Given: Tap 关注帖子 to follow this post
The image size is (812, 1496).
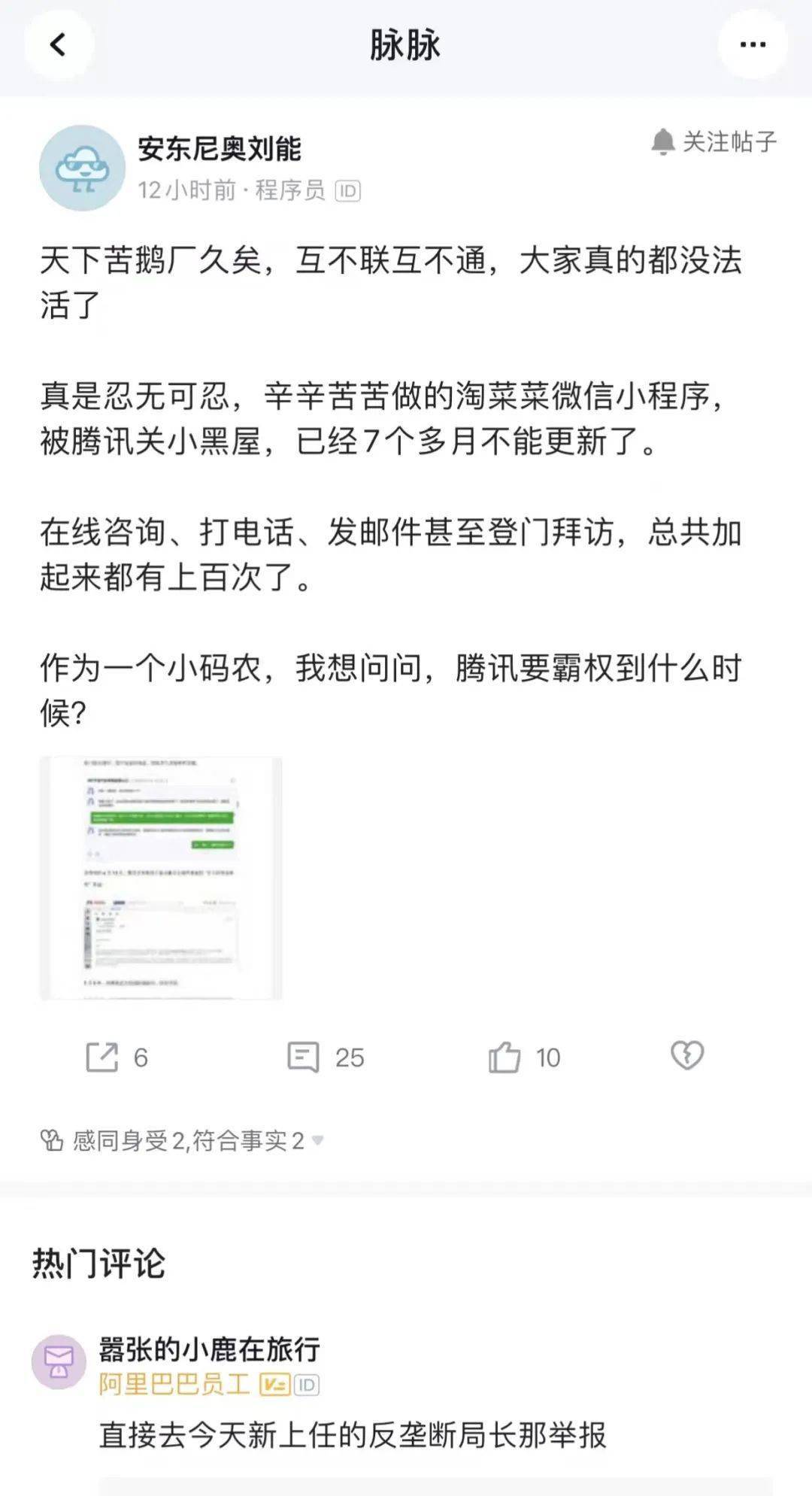Looking at the screenshot, I should (714, 142).
